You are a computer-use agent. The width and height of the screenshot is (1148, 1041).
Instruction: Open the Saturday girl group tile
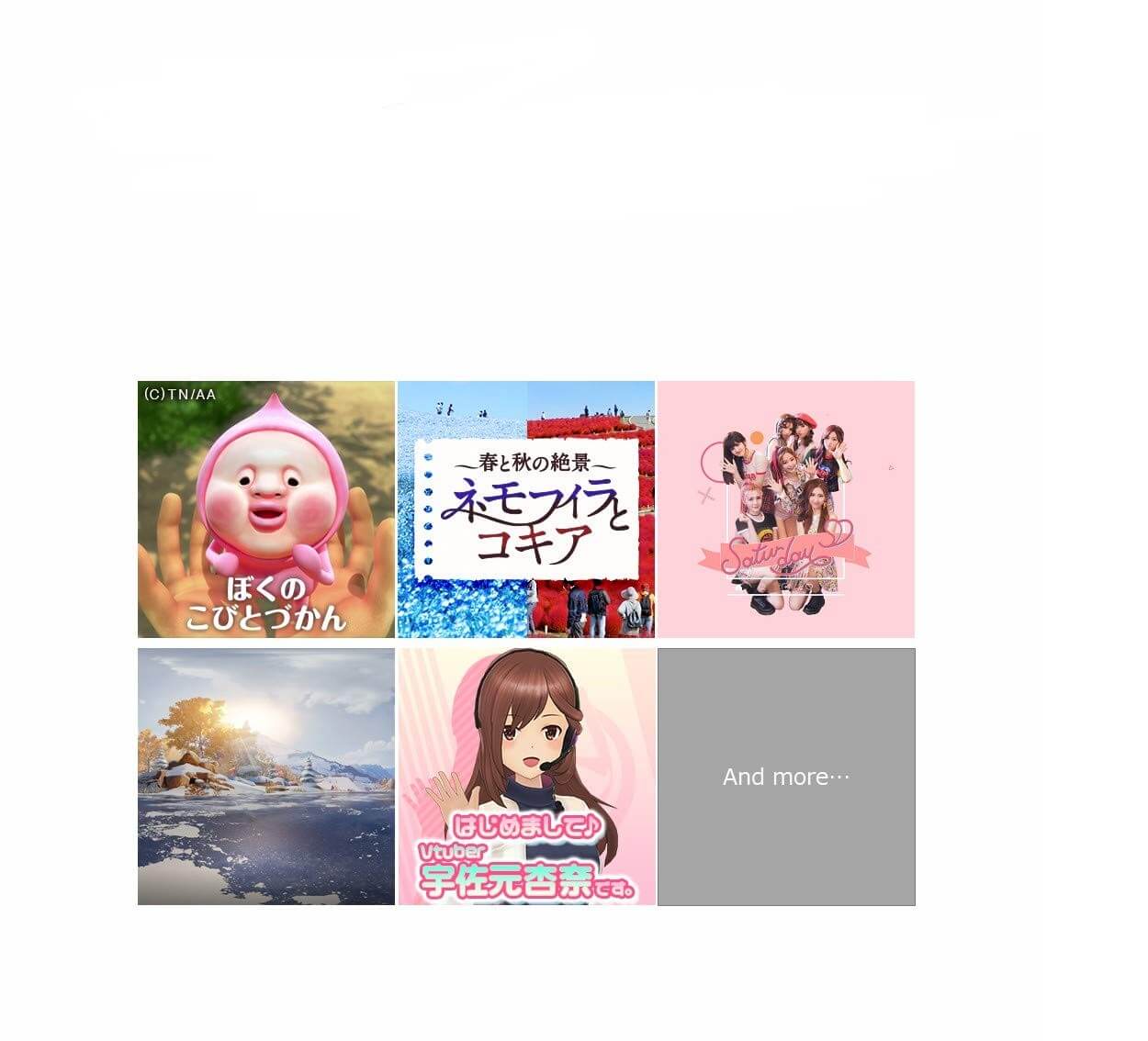(x=786, y=509)
